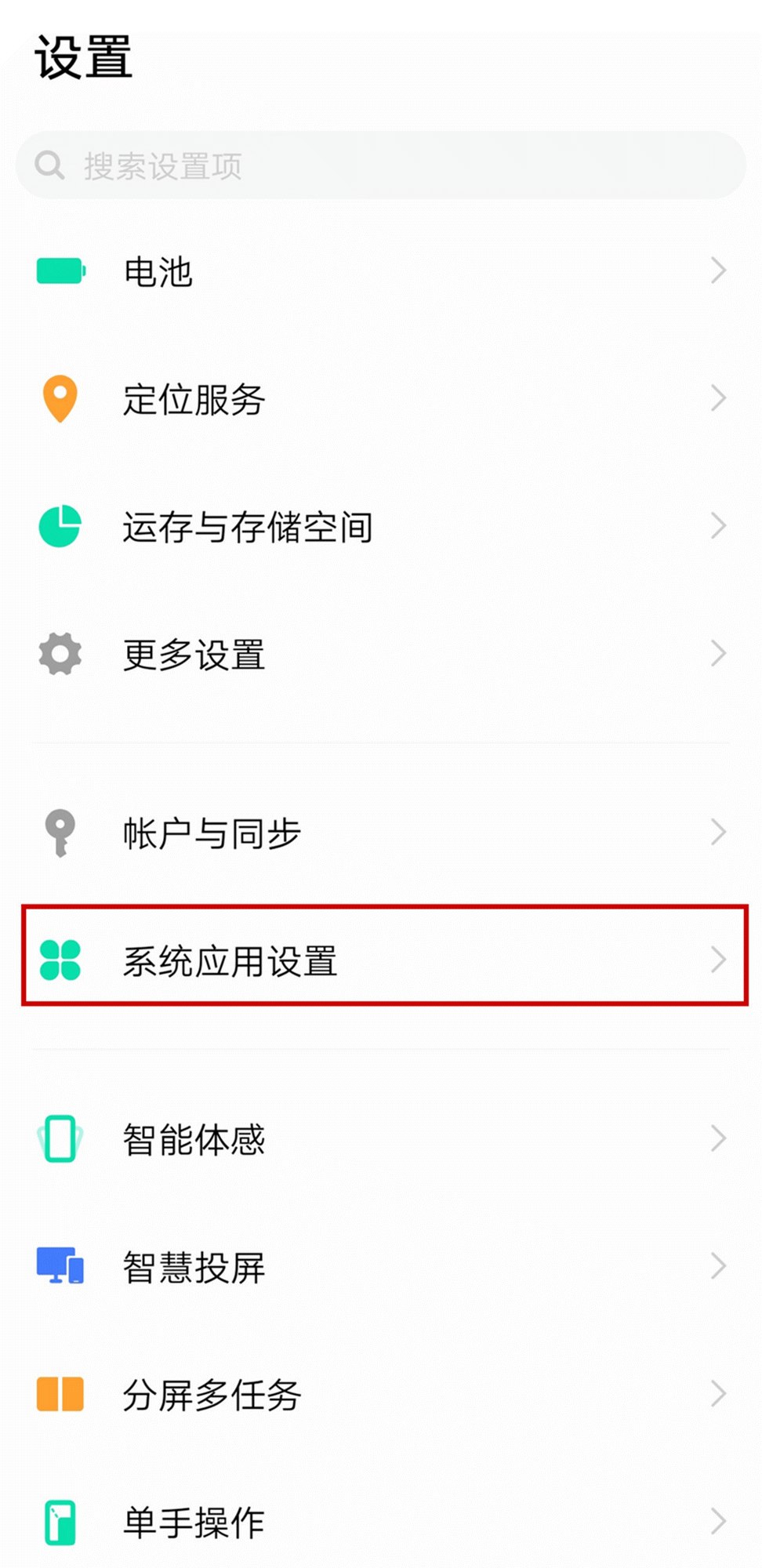
Task: Open 运存与存储空间
Action: pos(381,526)
